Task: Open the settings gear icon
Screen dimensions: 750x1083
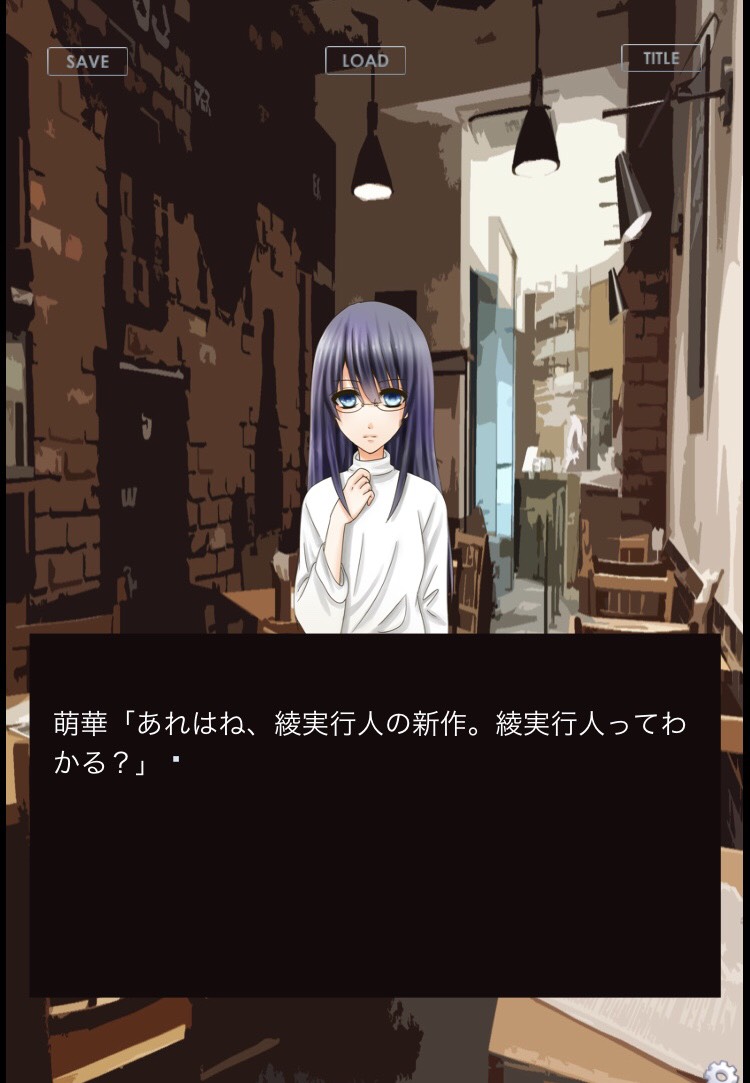Action: point(722,1071)
